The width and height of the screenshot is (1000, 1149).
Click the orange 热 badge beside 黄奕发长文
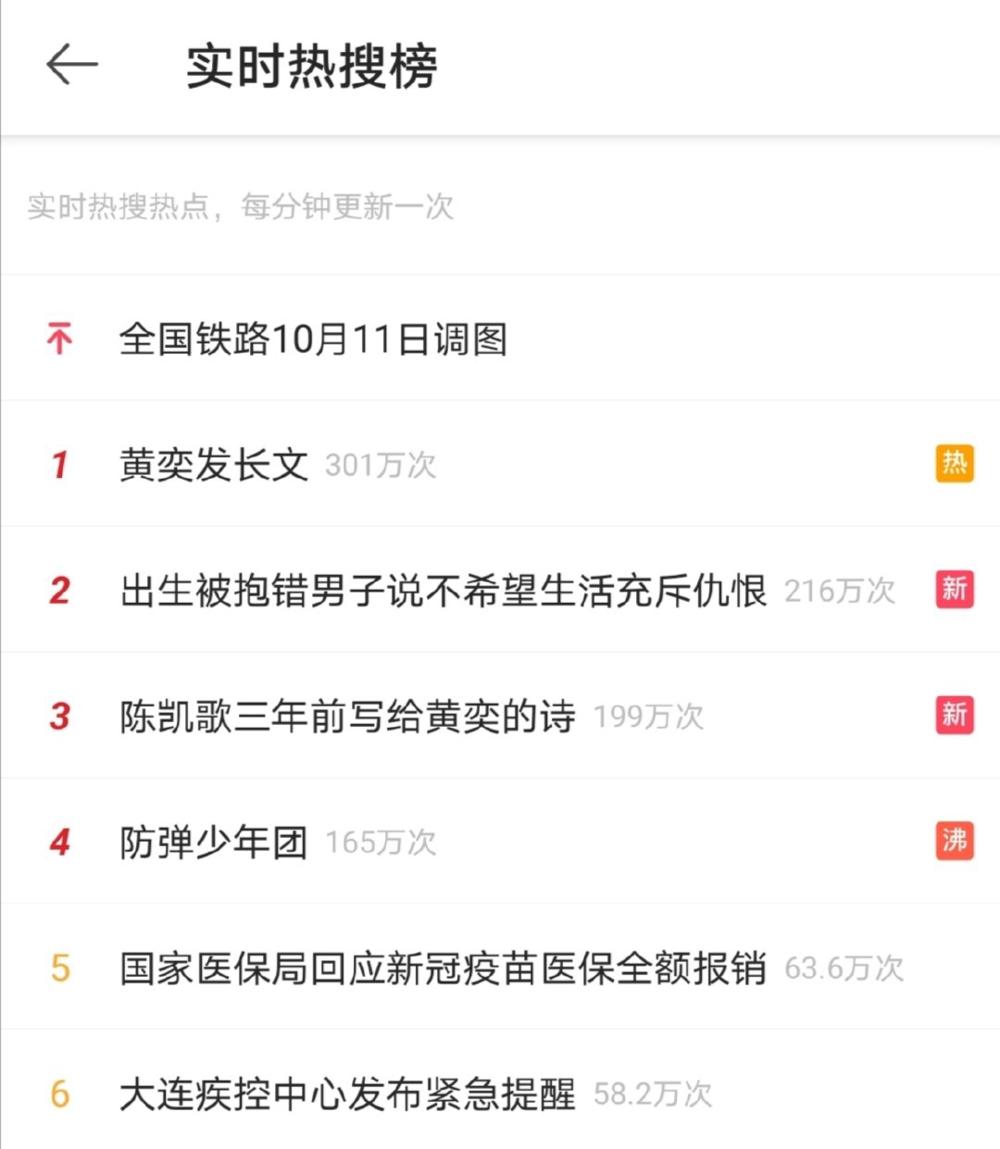(x=954, y=464)
